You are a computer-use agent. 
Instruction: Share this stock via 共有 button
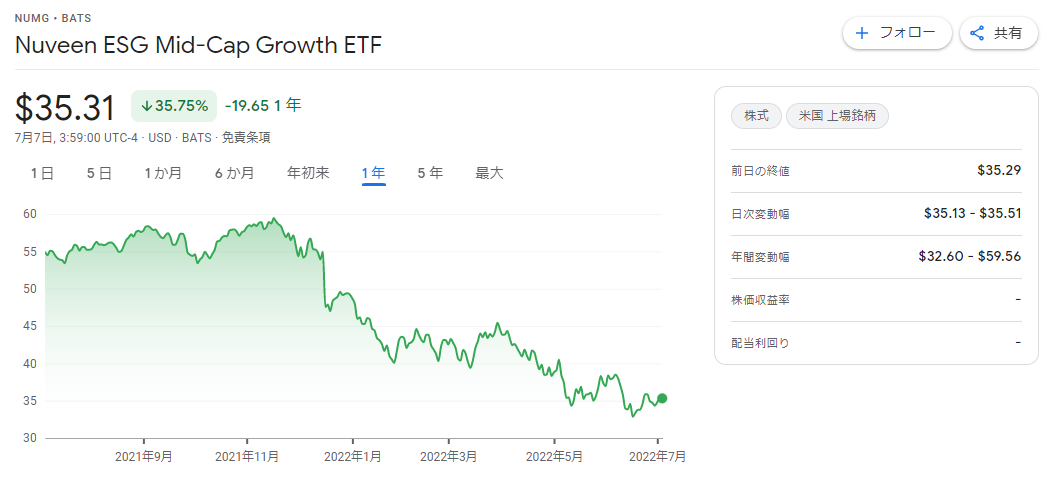pos(996,33)
